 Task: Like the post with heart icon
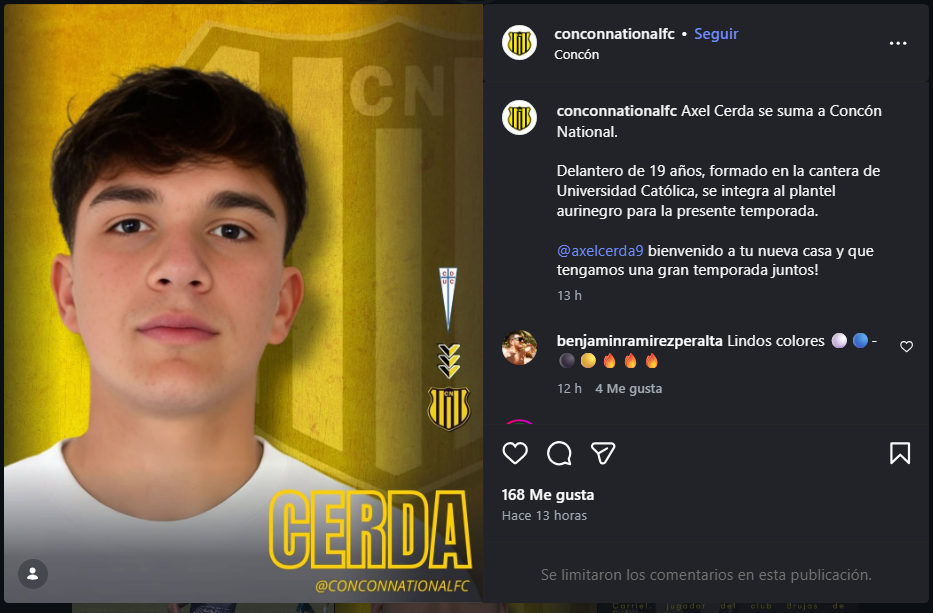click(515, 454)
